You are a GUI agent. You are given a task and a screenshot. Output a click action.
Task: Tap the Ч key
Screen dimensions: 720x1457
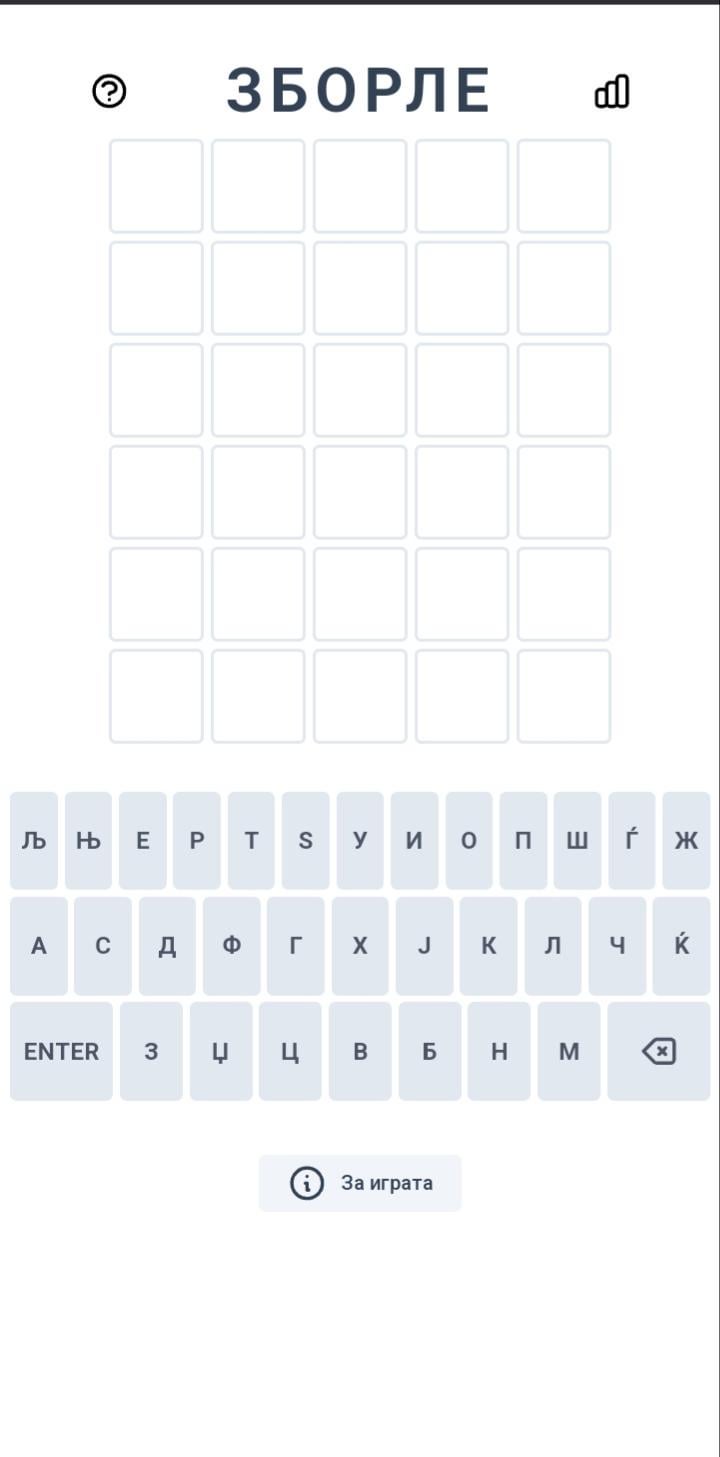(617, 946)
